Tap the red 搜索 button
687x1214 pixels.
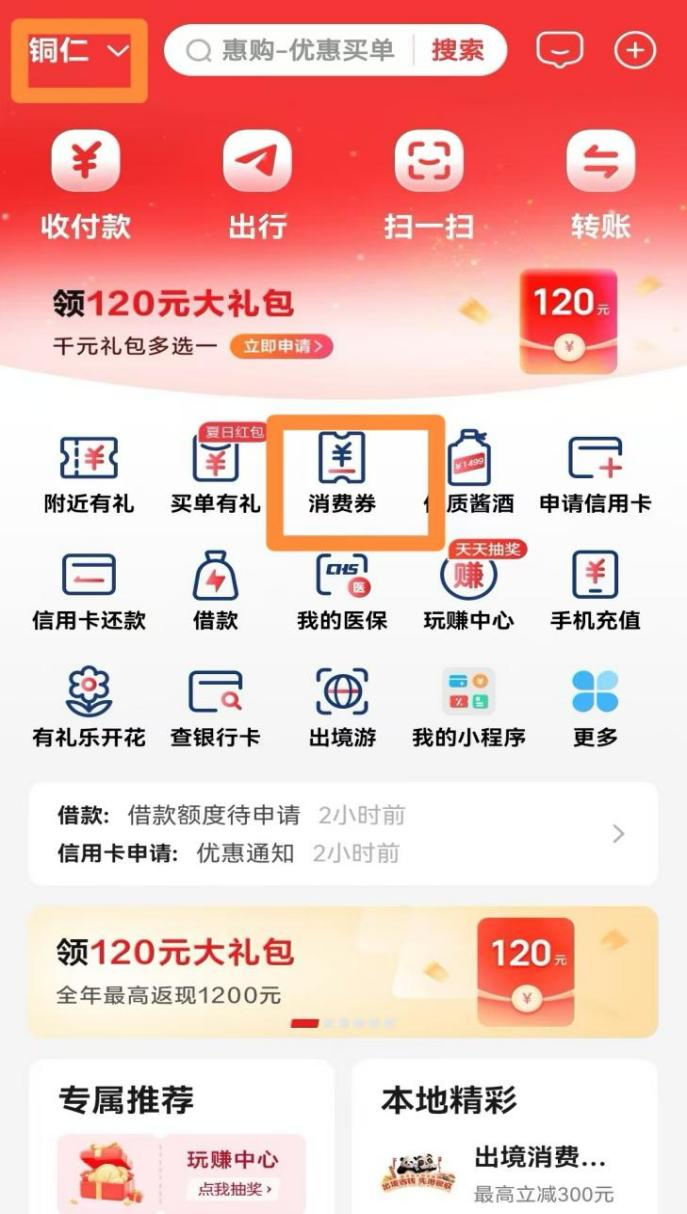click(457, 51)
